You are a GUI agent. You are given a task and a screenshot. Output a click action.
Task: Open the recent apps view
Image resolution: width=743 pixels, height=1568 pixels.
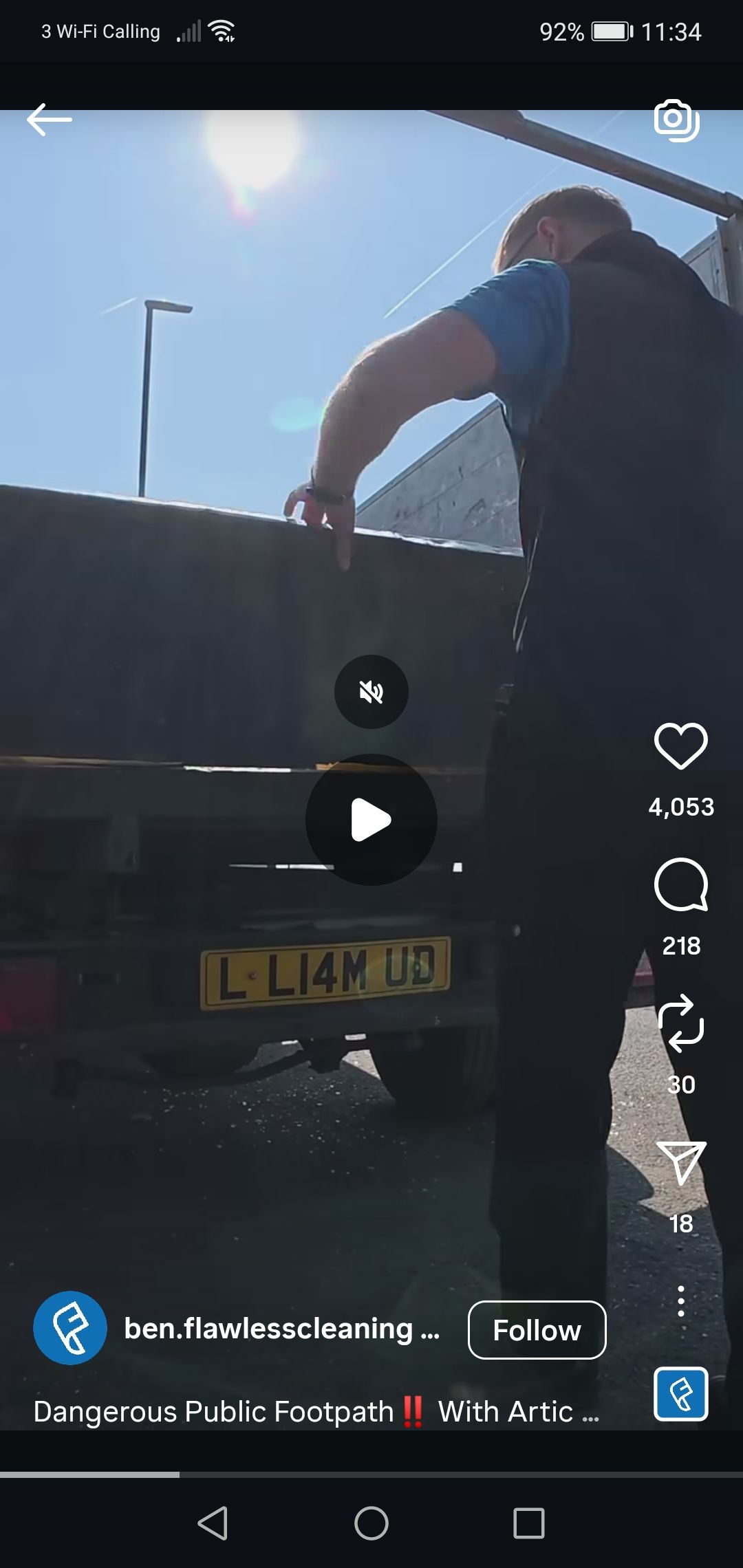coord(529,1523)
